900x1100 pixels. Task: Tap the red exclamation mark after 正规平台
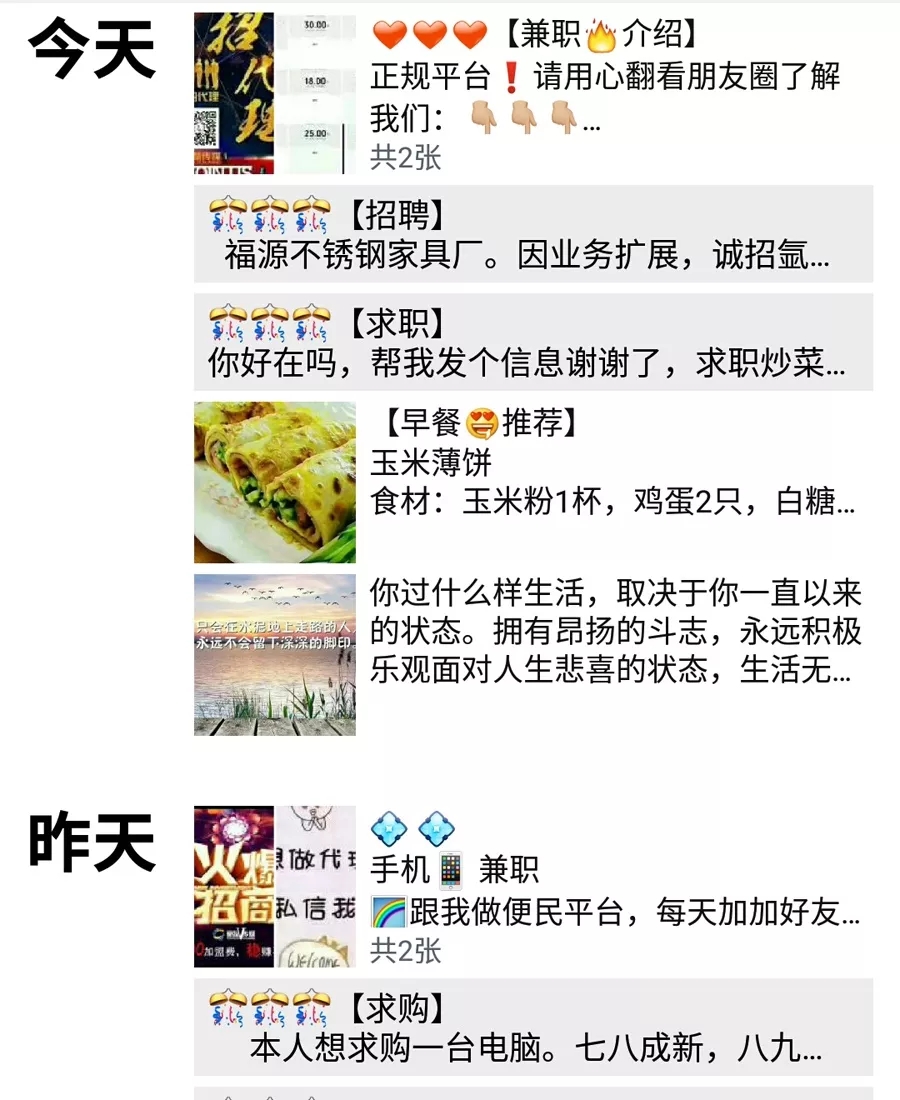tap(511, 77)
